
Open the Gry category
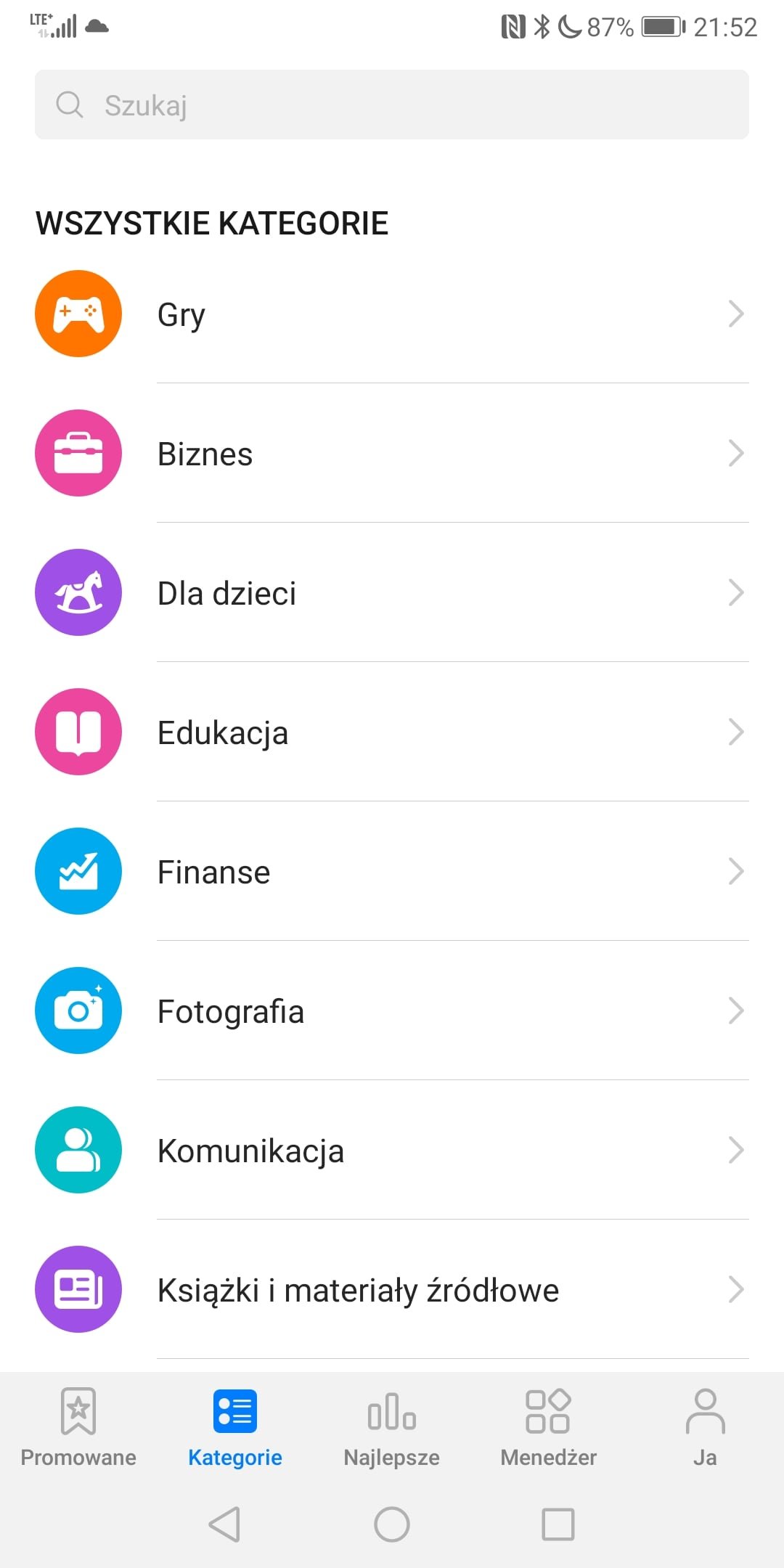click(392, 314)
